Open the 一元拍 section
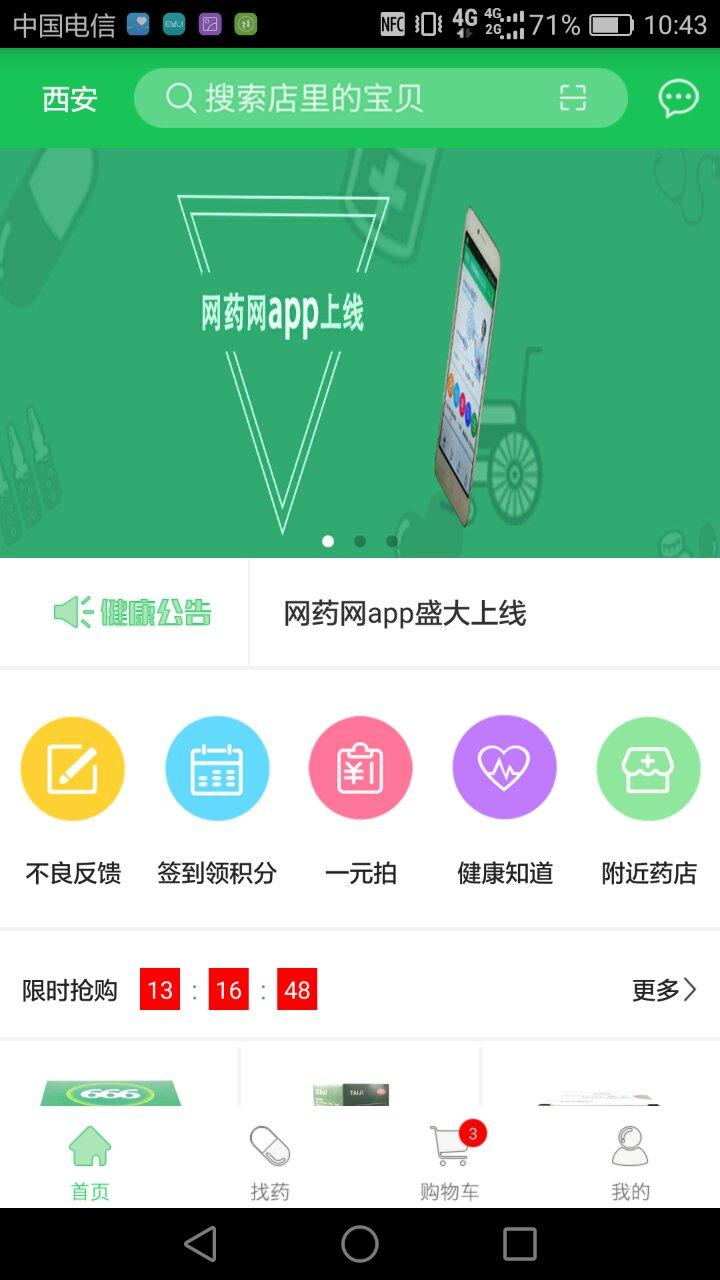Viewport: 720px width, 1280px height. [361, 796]
